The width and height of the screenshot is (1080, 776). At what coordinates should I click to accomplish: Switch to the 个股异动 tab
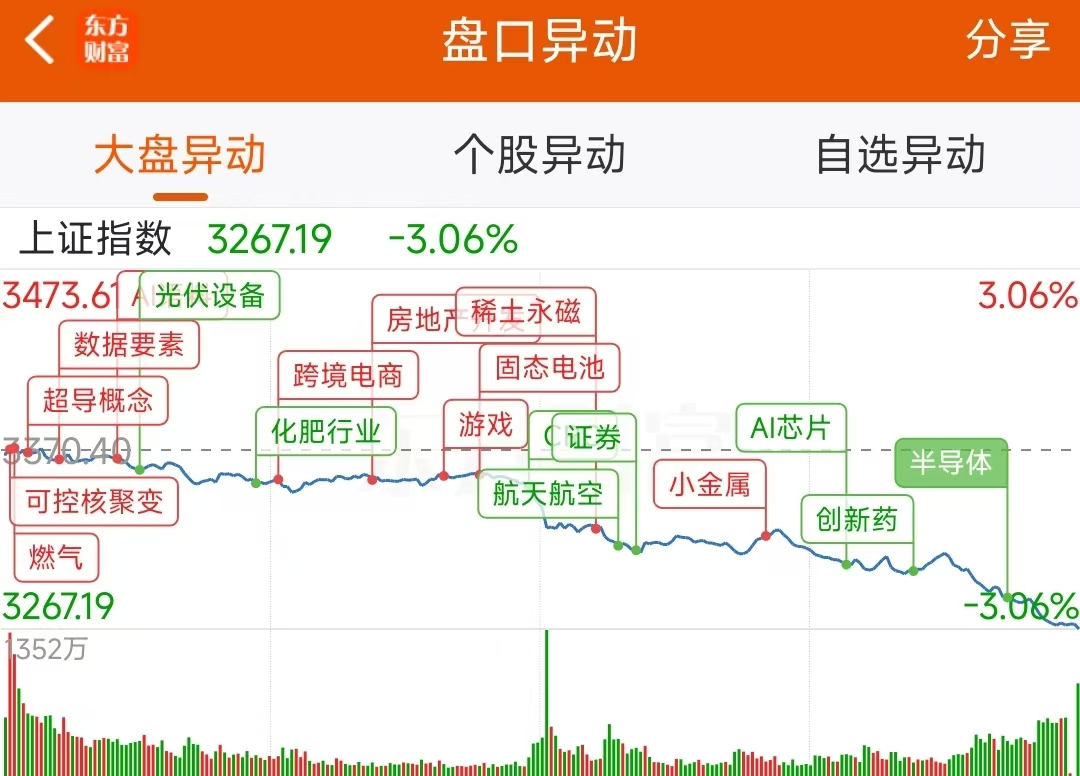539,156
